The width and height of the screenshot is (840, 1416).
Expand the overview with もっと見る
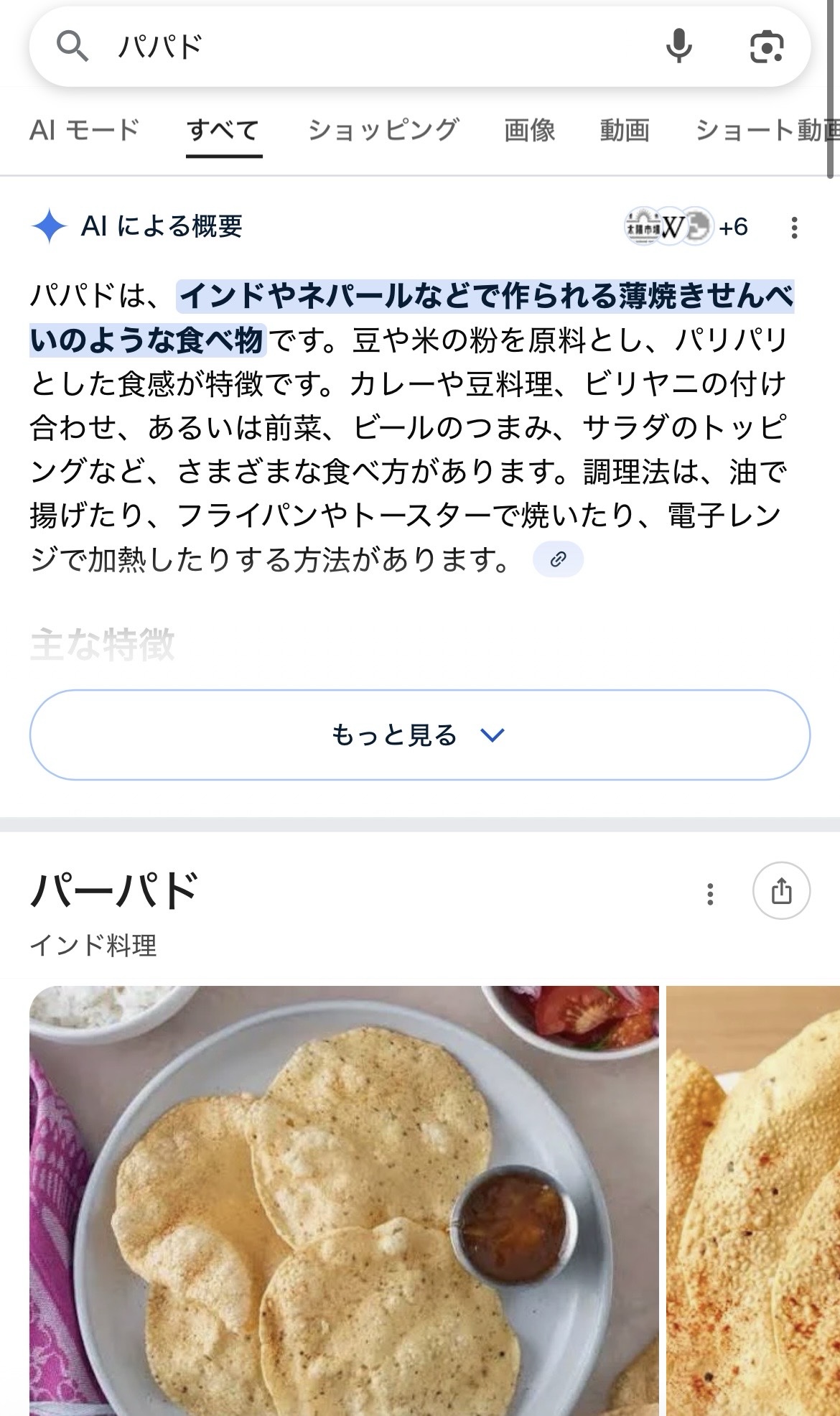[419, 735]
